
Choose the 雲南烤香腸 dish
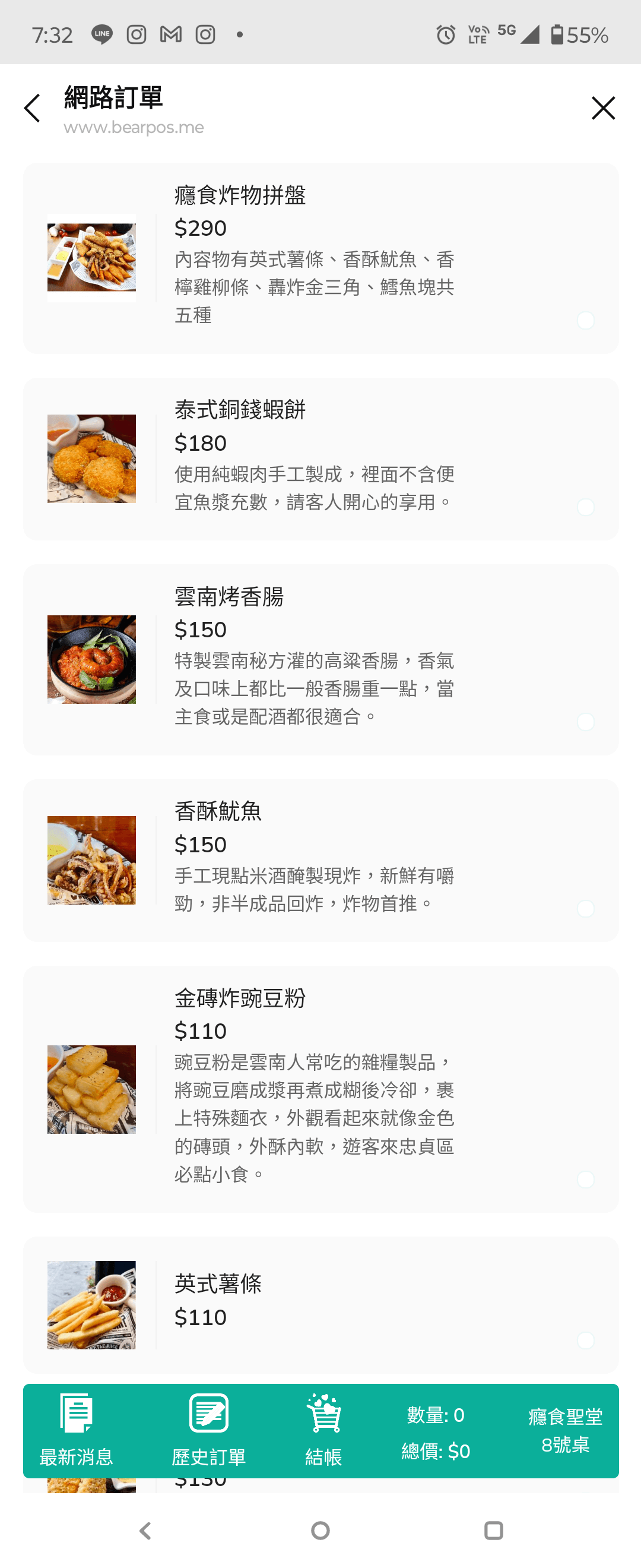[320, 659]
